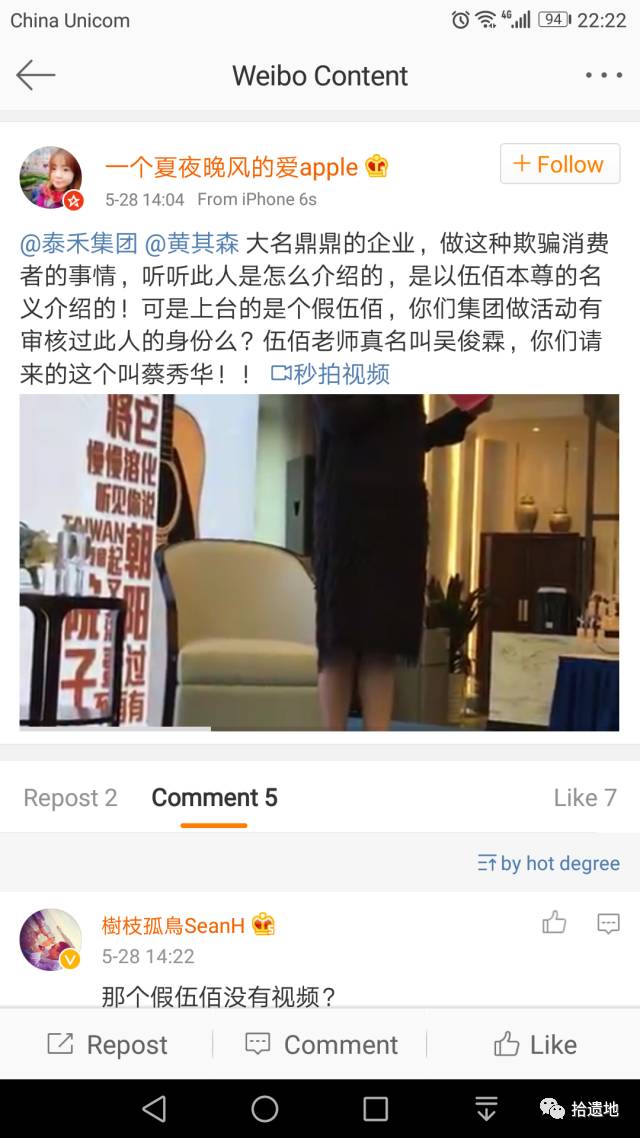Screen dimensions: 640x1138
Task: Write a comment from the bottom bar
Action: point(321,1044)
